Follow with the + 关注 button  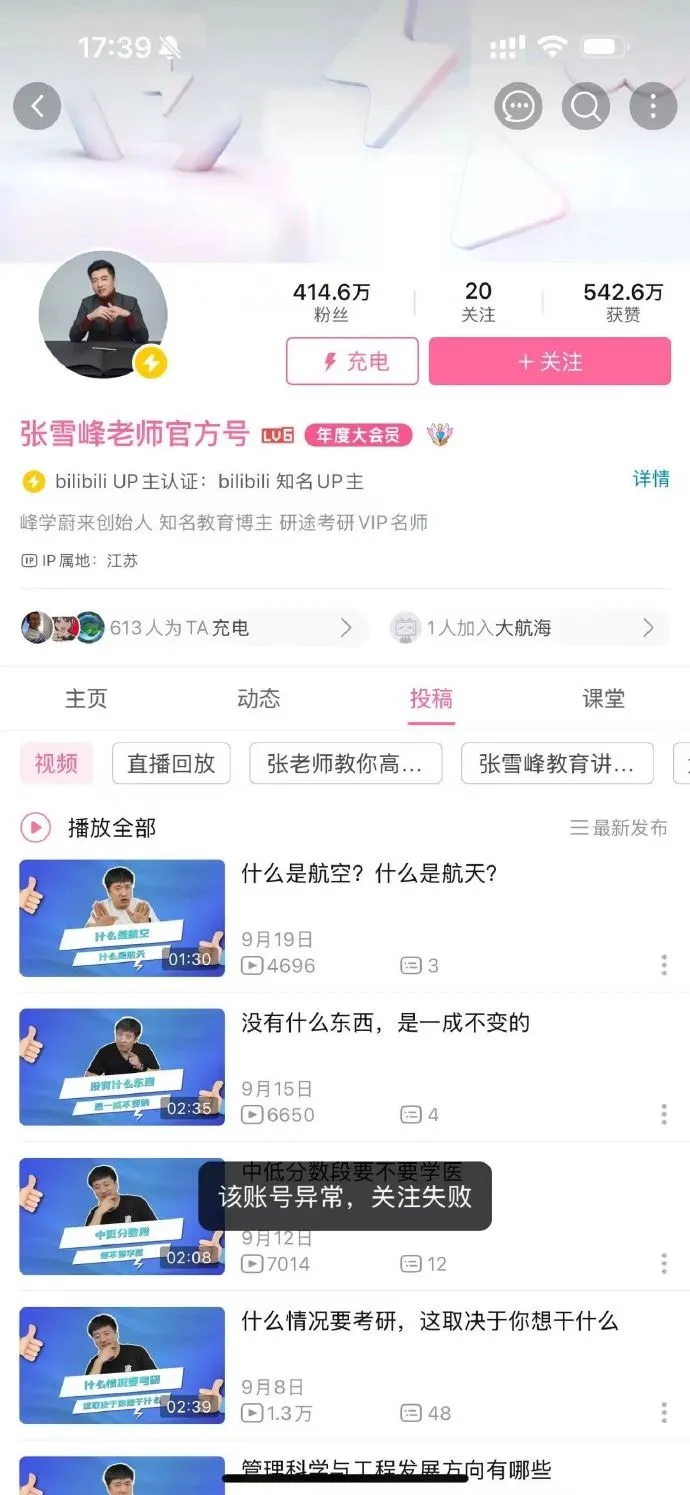click(x=549, y=361)
